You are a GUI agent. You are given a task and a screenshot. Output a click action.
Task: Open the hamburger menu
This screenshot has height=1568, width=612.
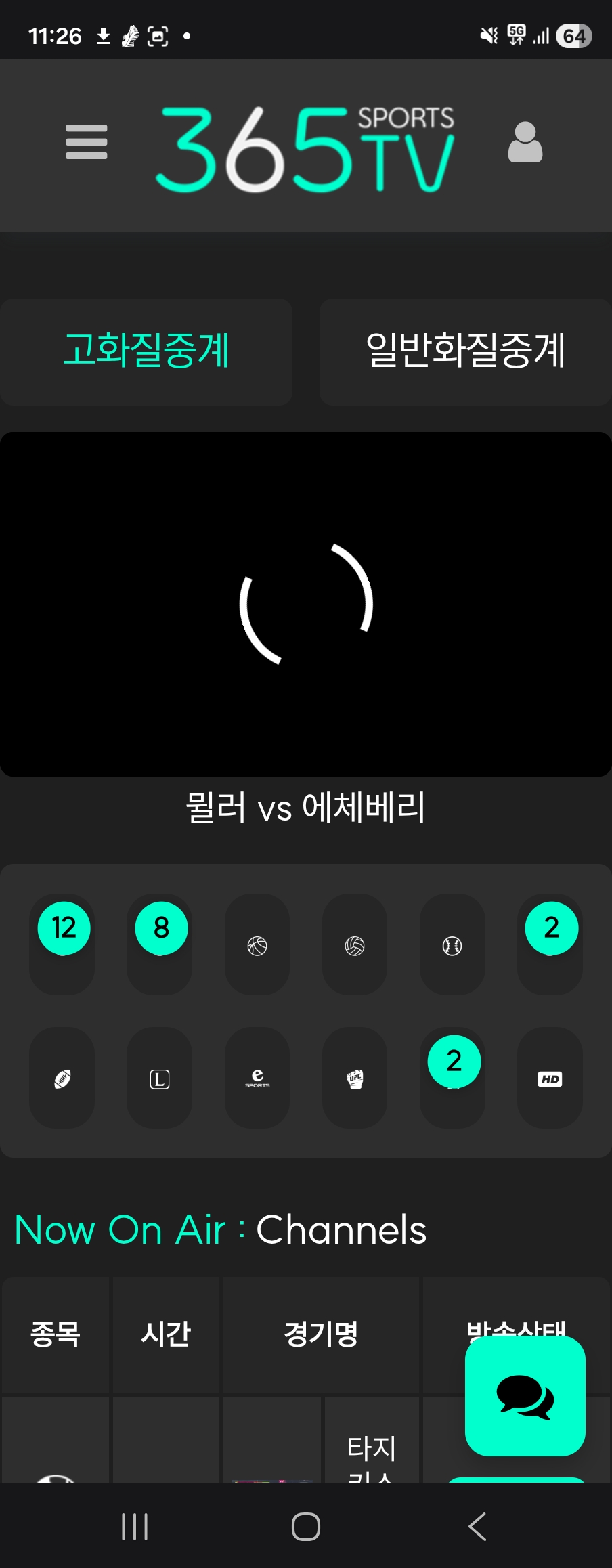tap(87, 142)
